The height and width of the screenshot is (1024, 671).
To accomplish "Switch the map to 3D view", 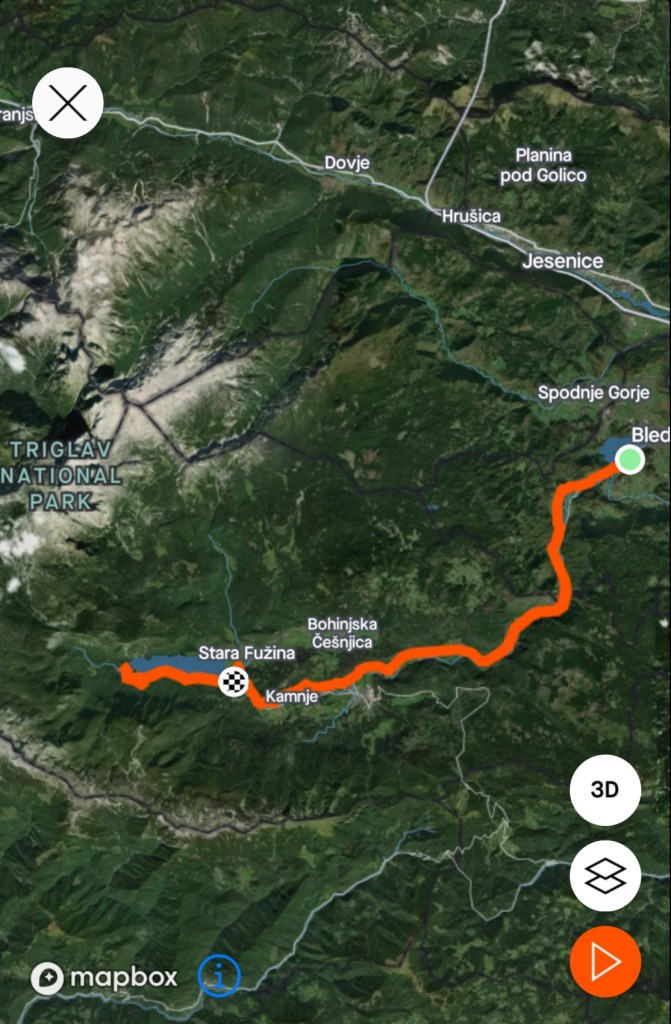I will [x=605, y=790].
